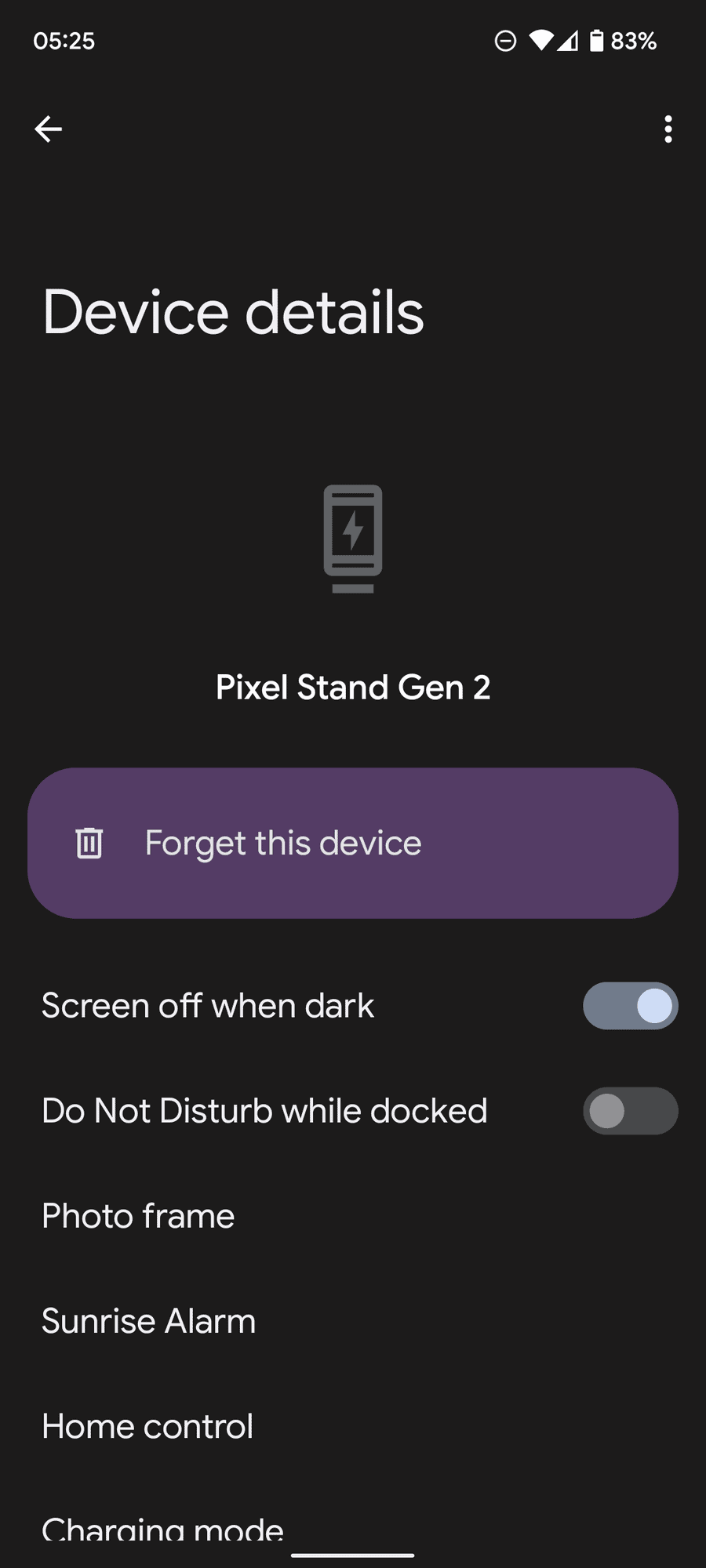Open Charging mode settings
706x1568 pixels.
pyautogui.click(x=162, y=1529)
